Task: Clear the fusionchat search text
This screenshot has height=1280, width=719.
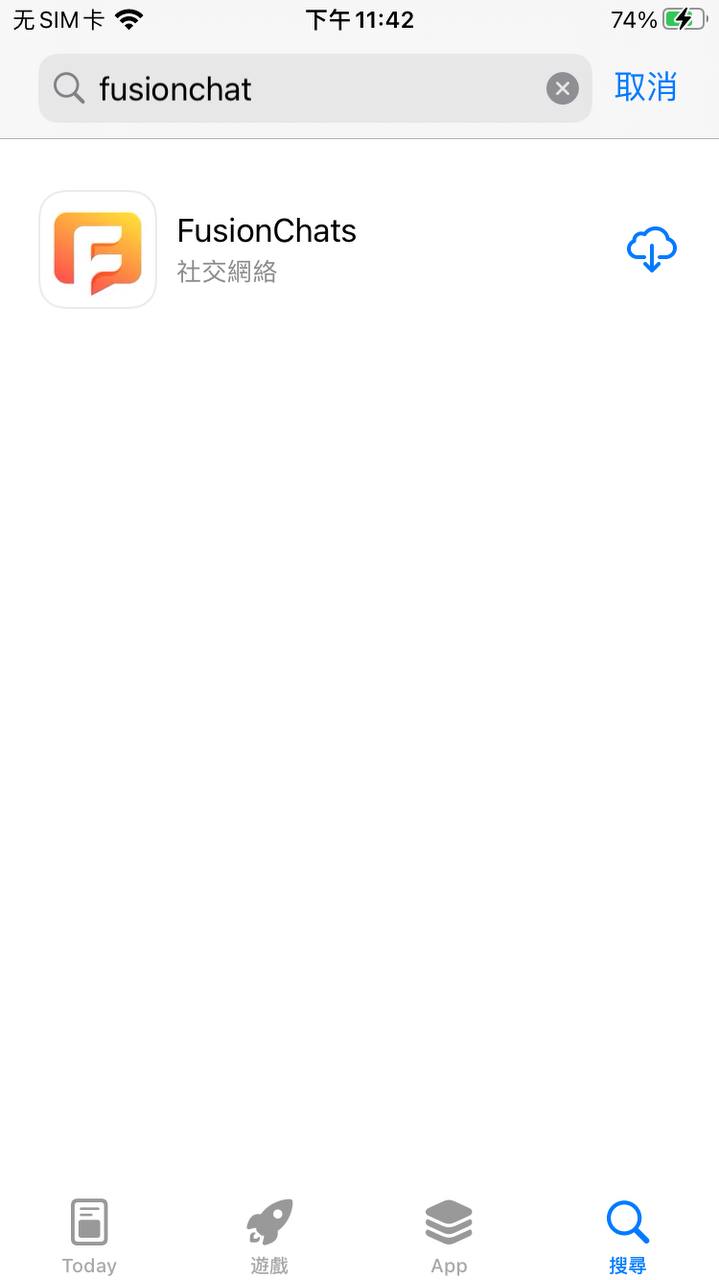Action: [562, 89]
